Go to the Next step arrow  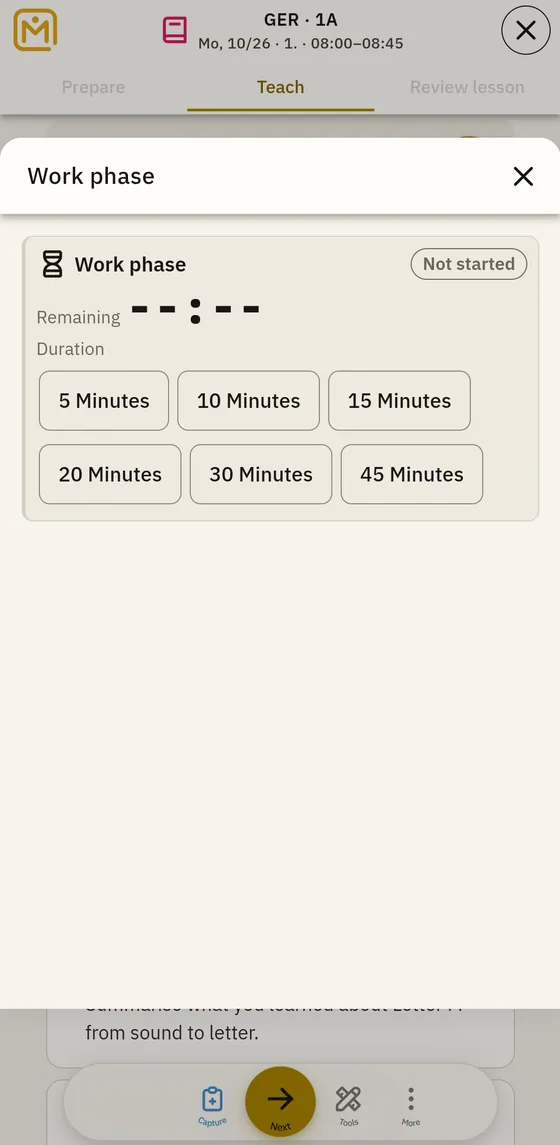click(280, 1102)
